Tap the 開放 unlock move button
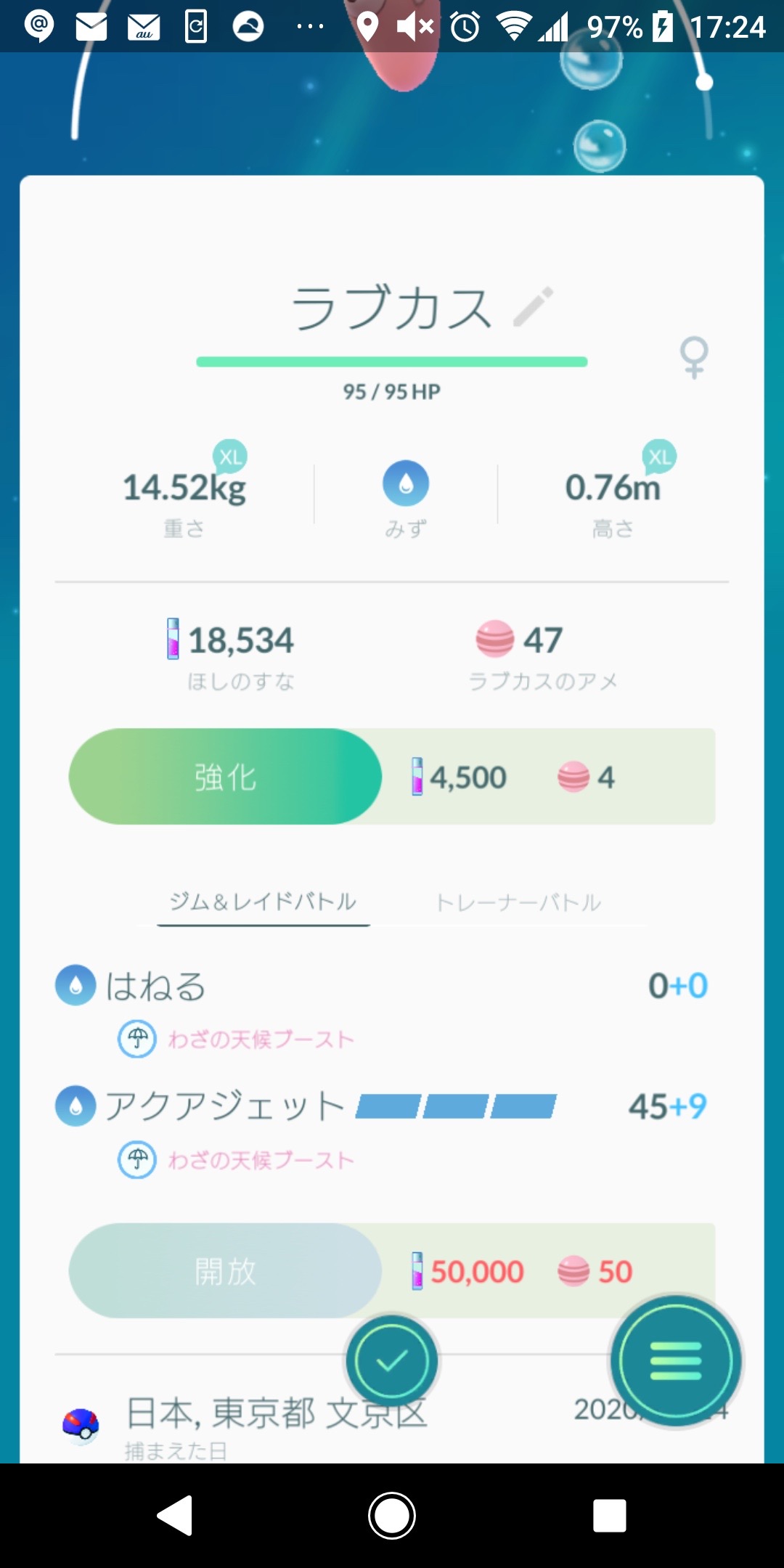 (x=225, y=1271)
